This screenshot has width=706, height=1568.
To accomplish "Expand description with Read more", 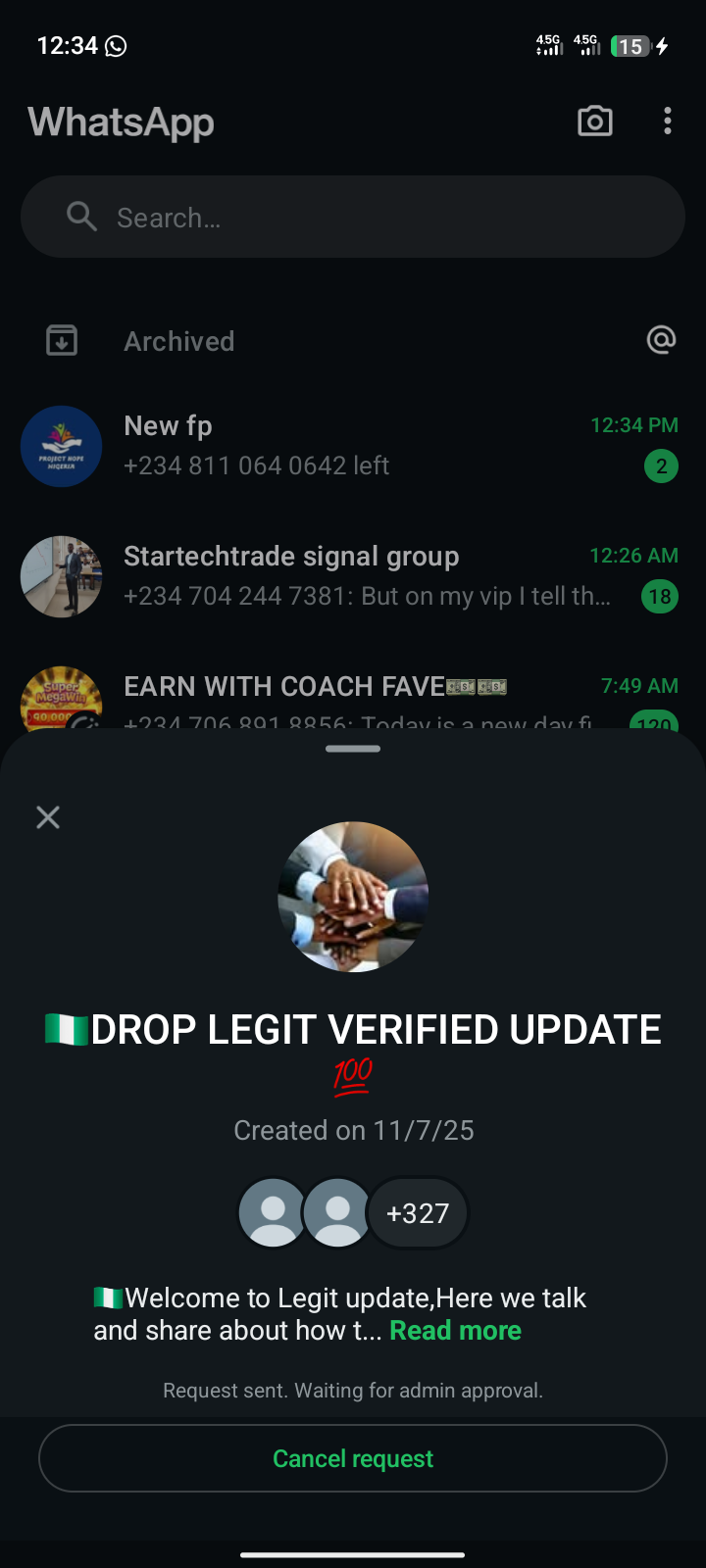I will click(x=455, y=1331).
